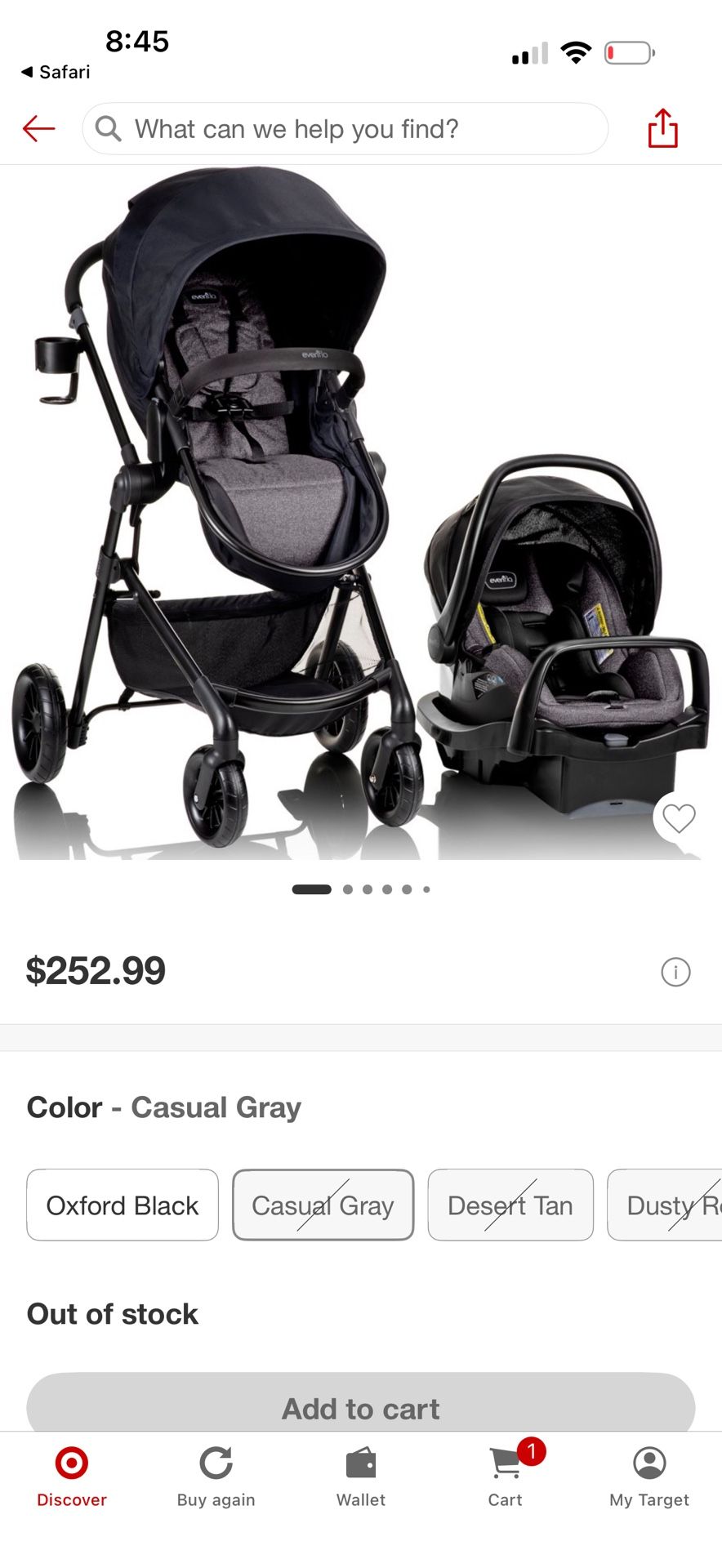Favorite the stroller with the heart icon
Screen dimensions: 722x1568
coord(678,818)
